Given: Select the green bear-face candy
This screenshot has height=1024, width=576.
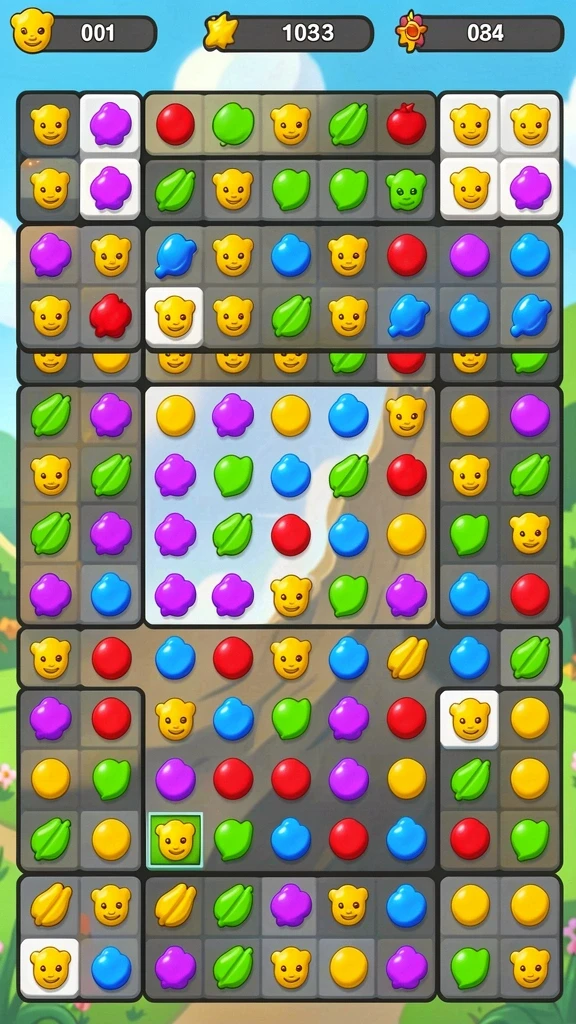Looking at the screenshot, I should pos(406,190).
